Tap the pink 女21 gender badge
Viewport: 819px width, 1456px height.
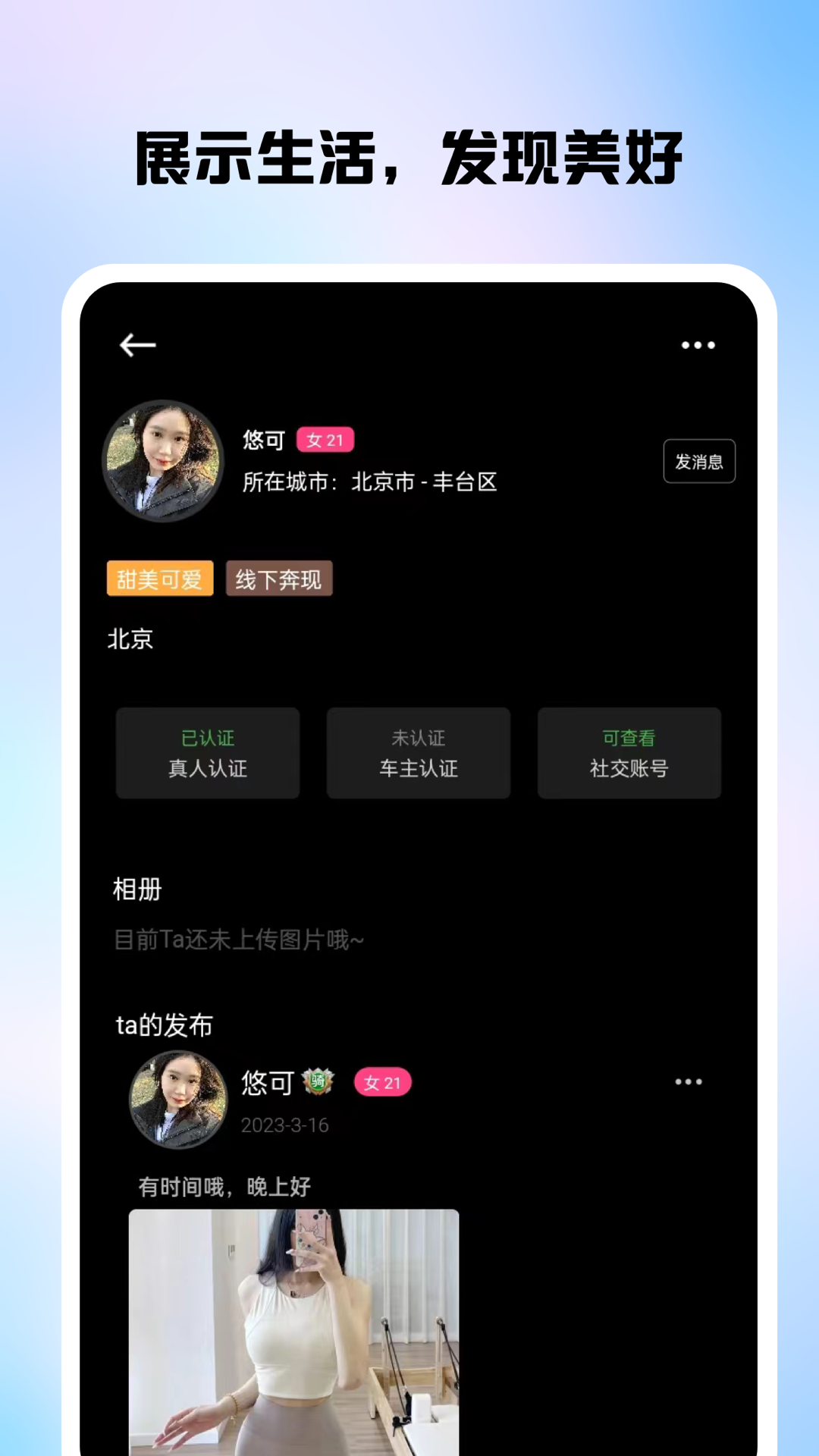325,440
